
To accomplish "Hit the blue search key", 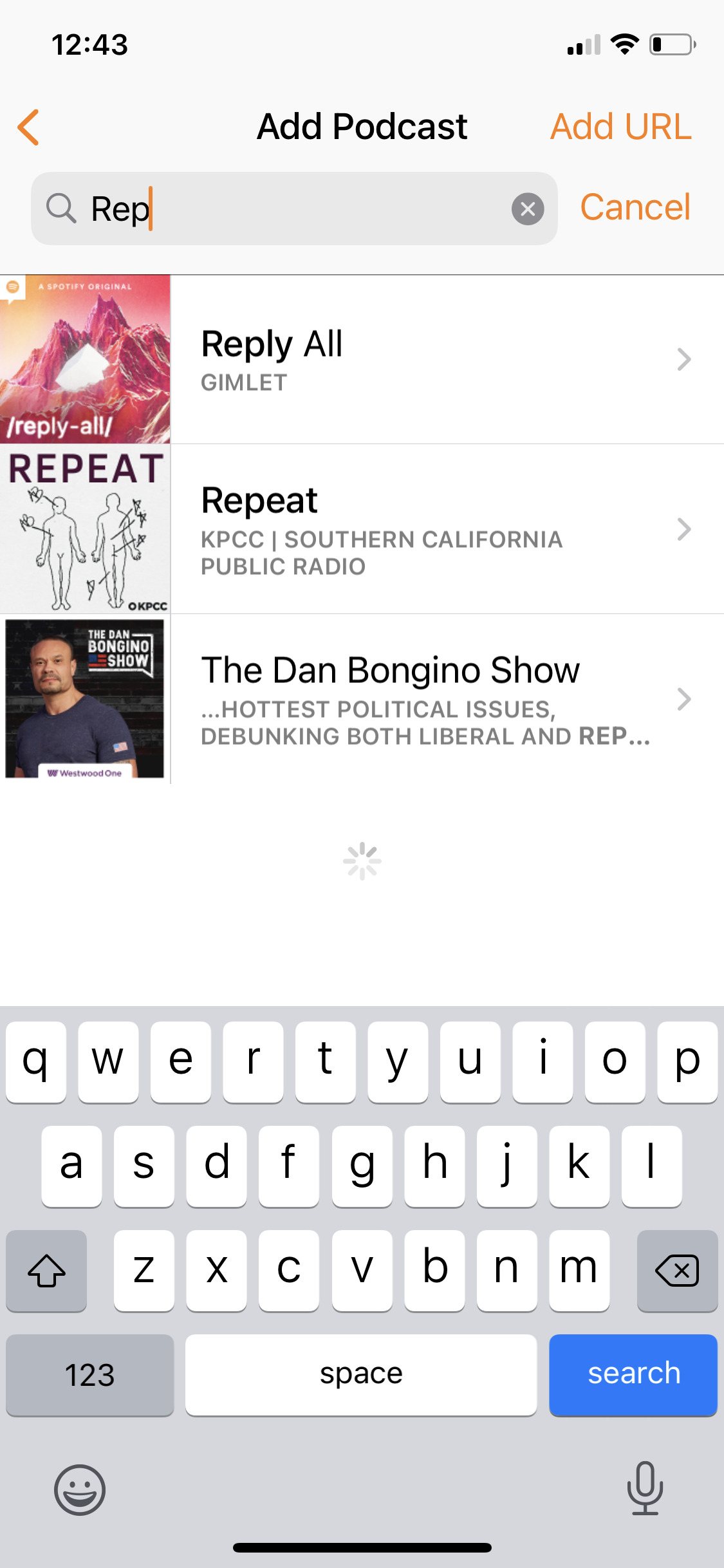I will pyautogui.click(x=633, y=1374).
